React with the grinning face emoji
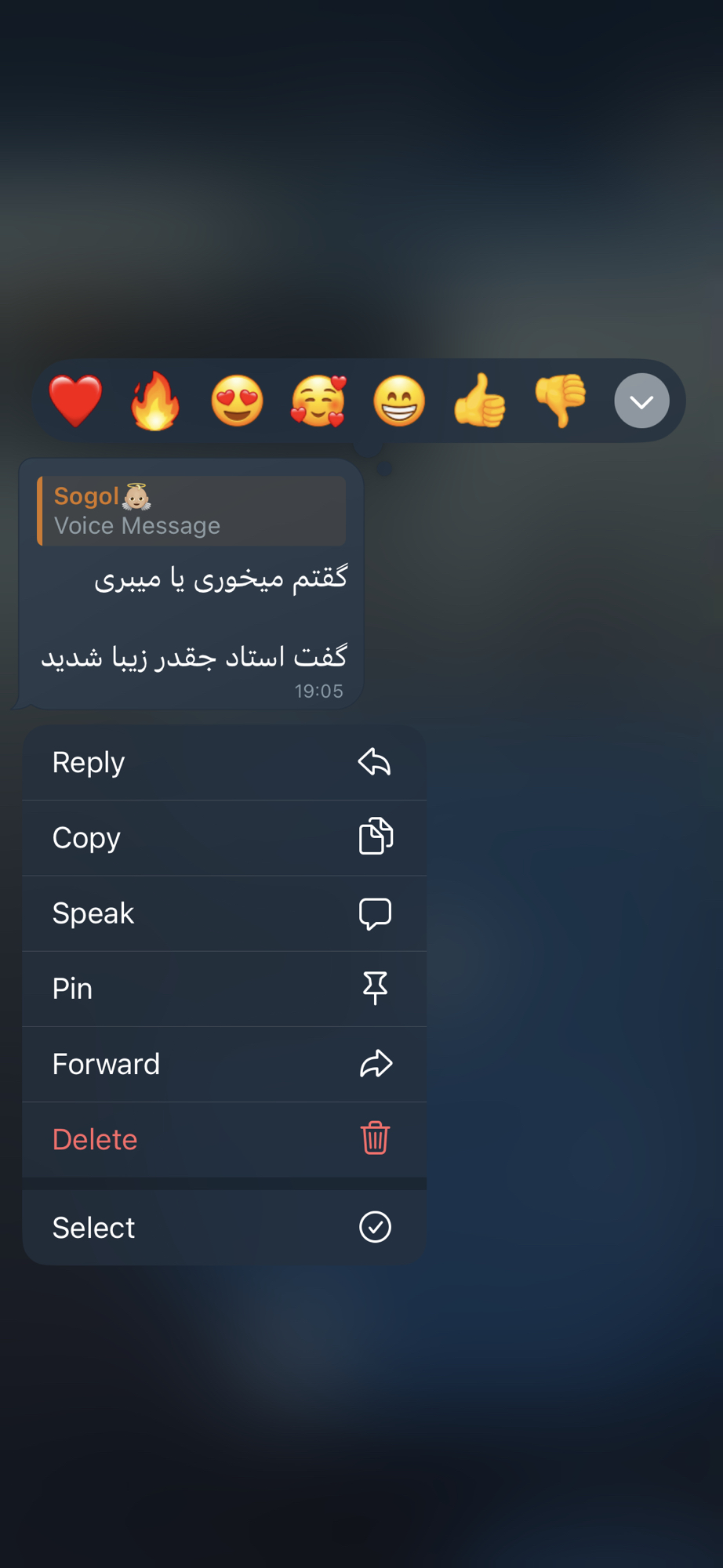723x1568 pixels. pyautogui.click(x=399, y=401)
